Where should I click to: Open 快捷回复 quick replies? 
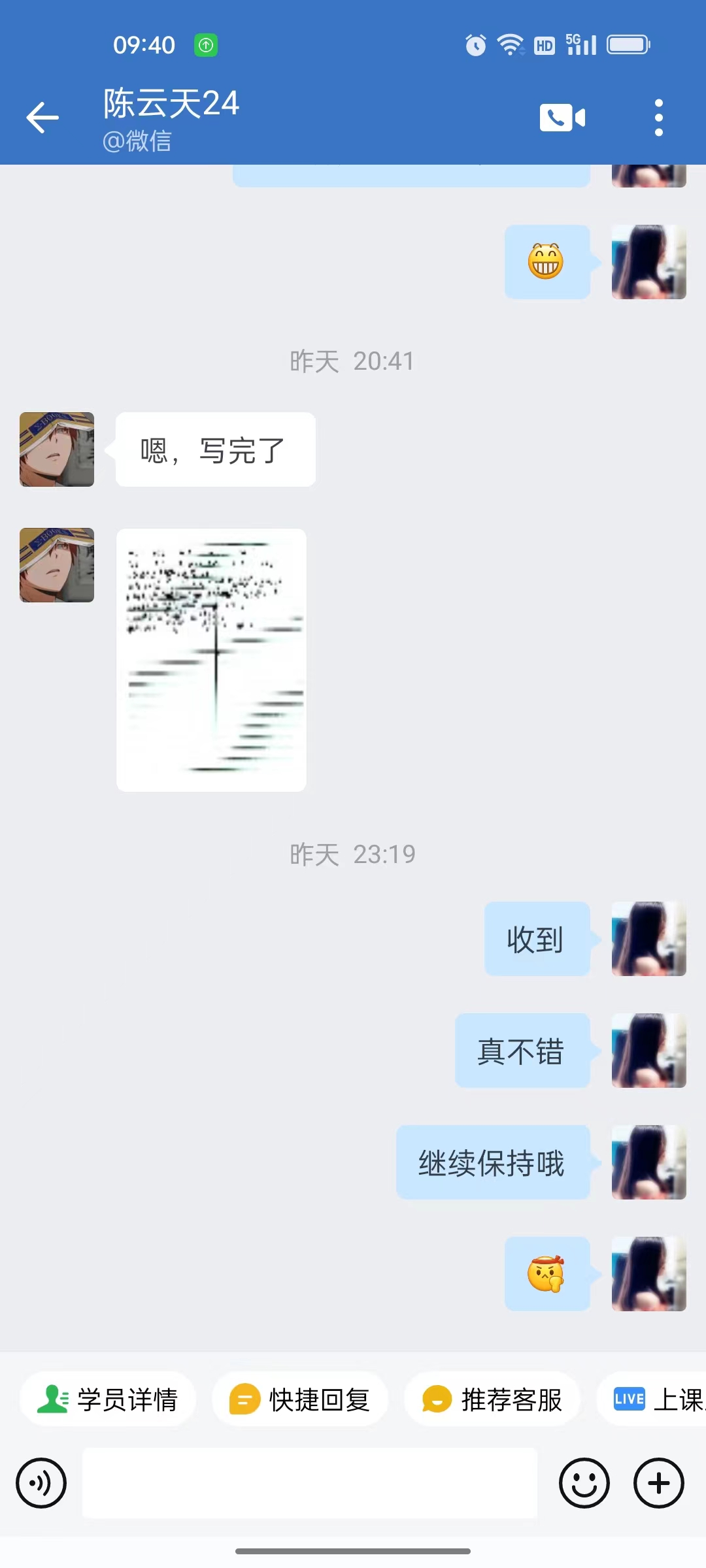click(300, 1399)
